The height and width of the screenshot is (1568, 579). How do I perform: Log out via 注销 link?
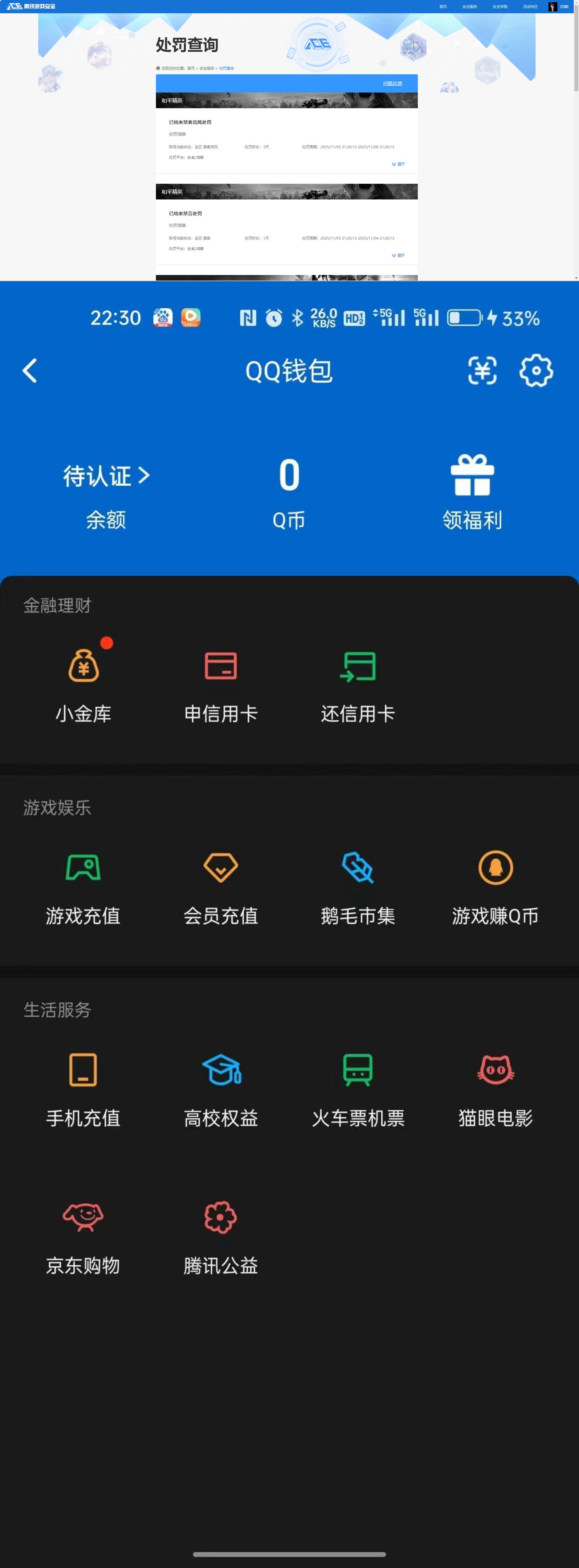565,6
